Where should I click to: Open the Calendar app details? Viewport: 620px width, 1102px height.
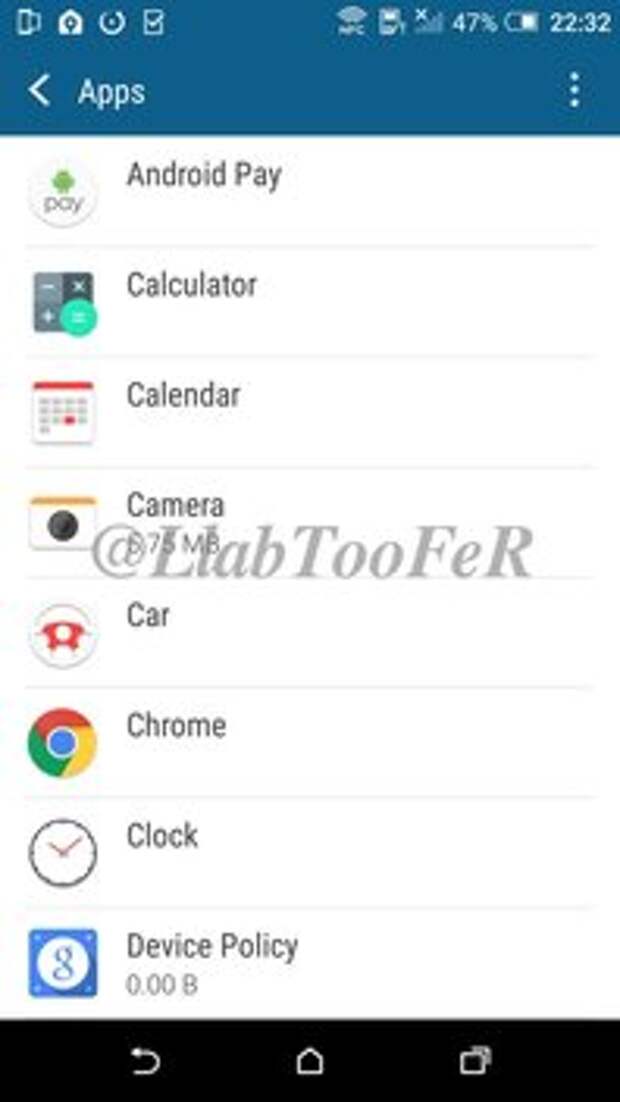[310, 412]
